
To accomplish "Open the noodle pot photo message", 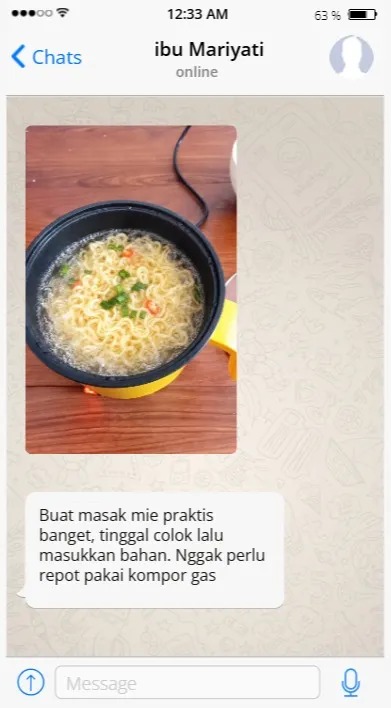I will (131, 289).
